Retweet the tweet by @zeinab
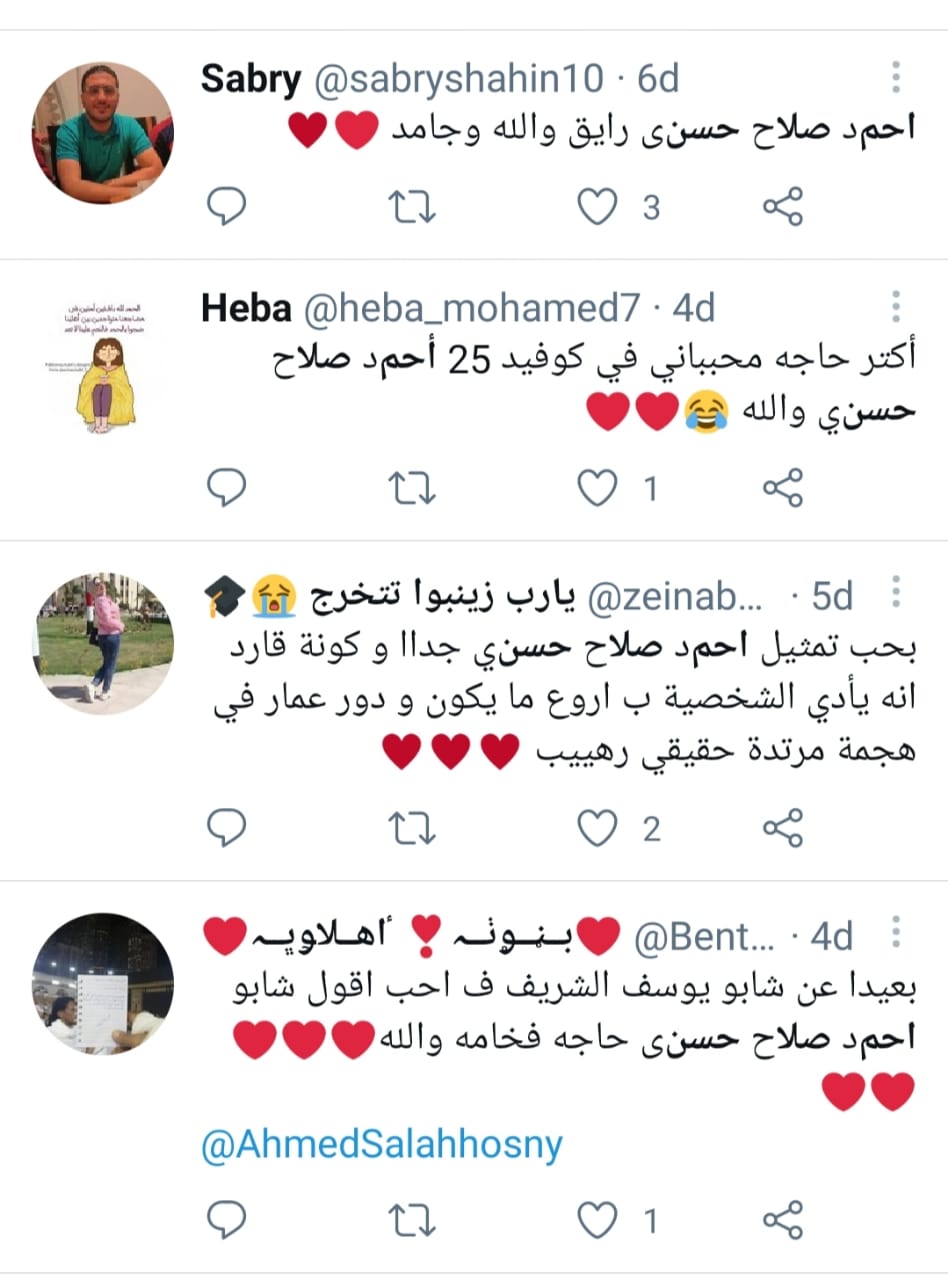 tap(412, 828)
